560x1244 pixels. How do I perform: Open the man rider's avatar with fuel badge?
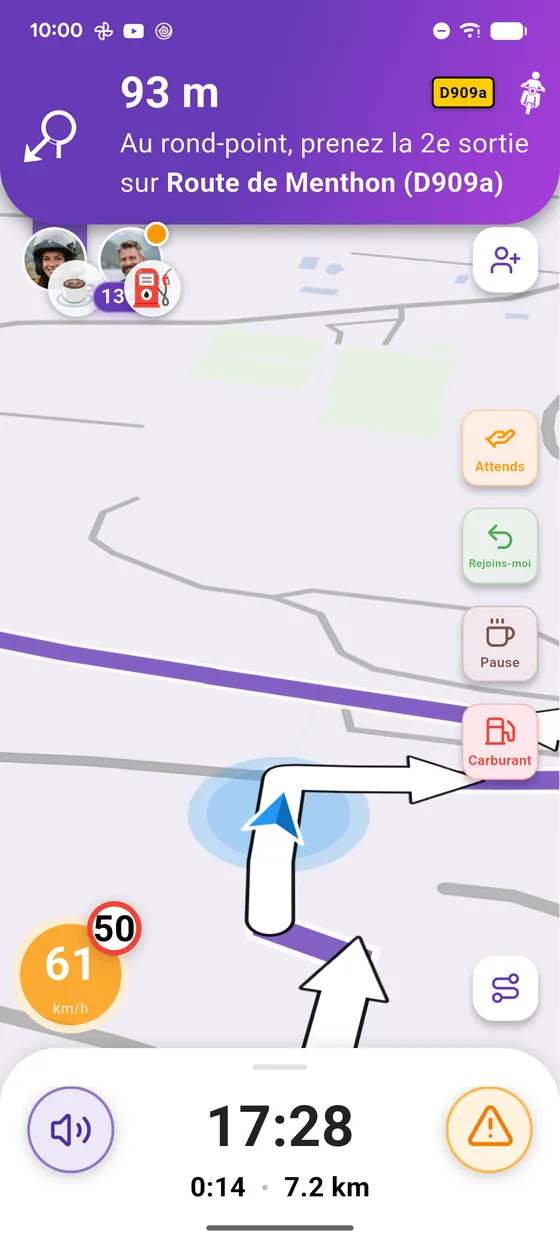pos(132,259)
